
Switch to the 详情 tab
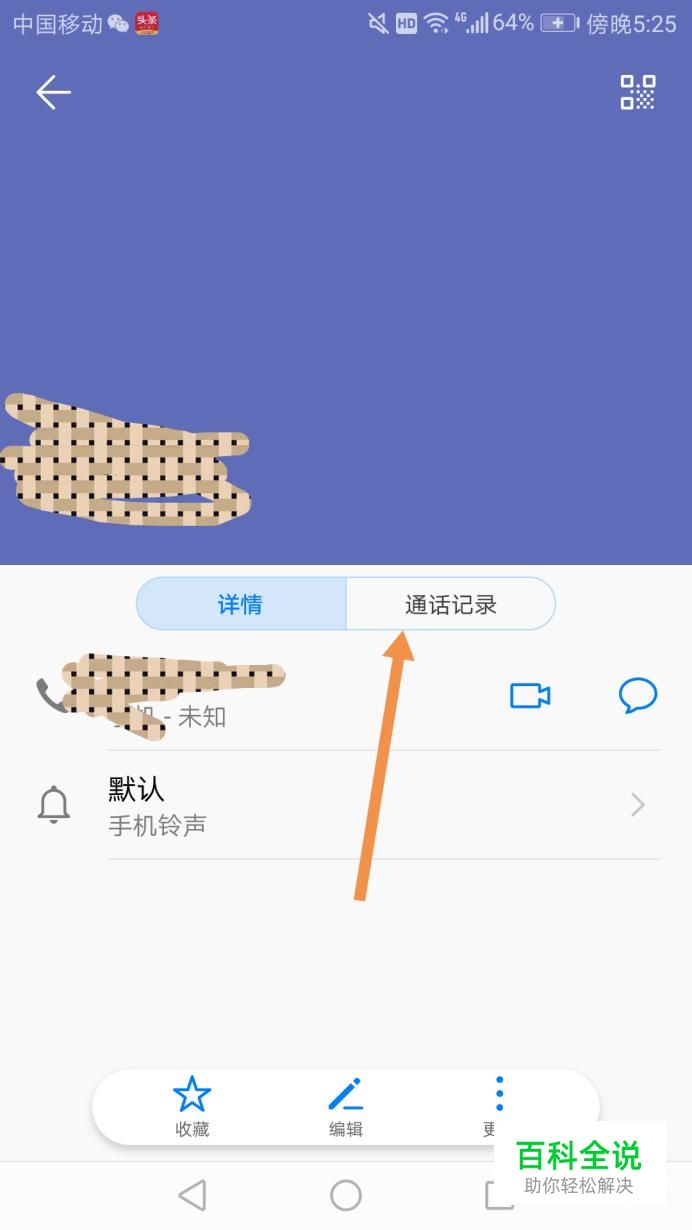(x=241, y=604)
